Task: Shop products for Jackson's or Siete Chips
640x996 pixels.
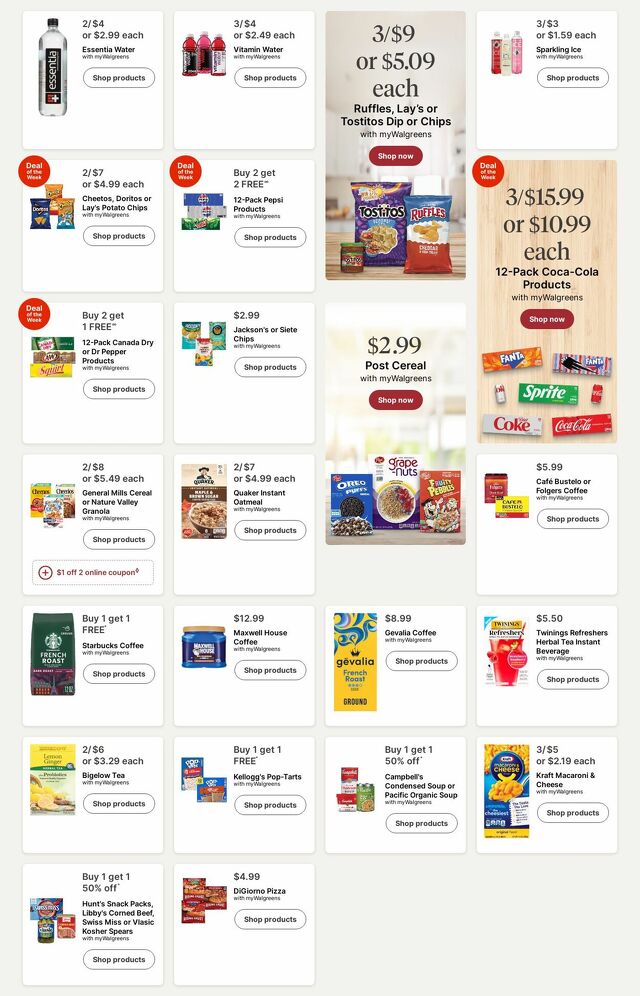Action: [270, 367]
